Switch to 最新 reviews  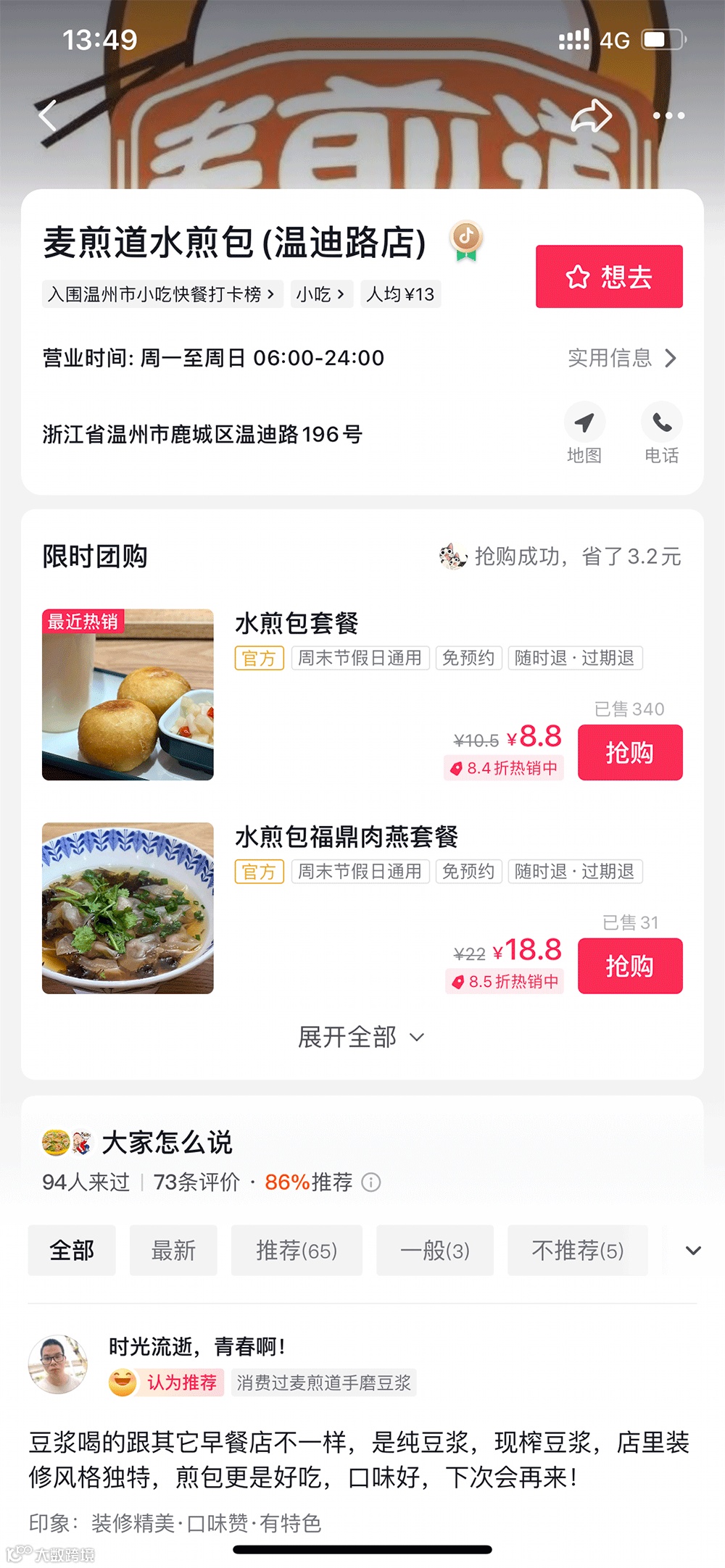pos(173,1250)
